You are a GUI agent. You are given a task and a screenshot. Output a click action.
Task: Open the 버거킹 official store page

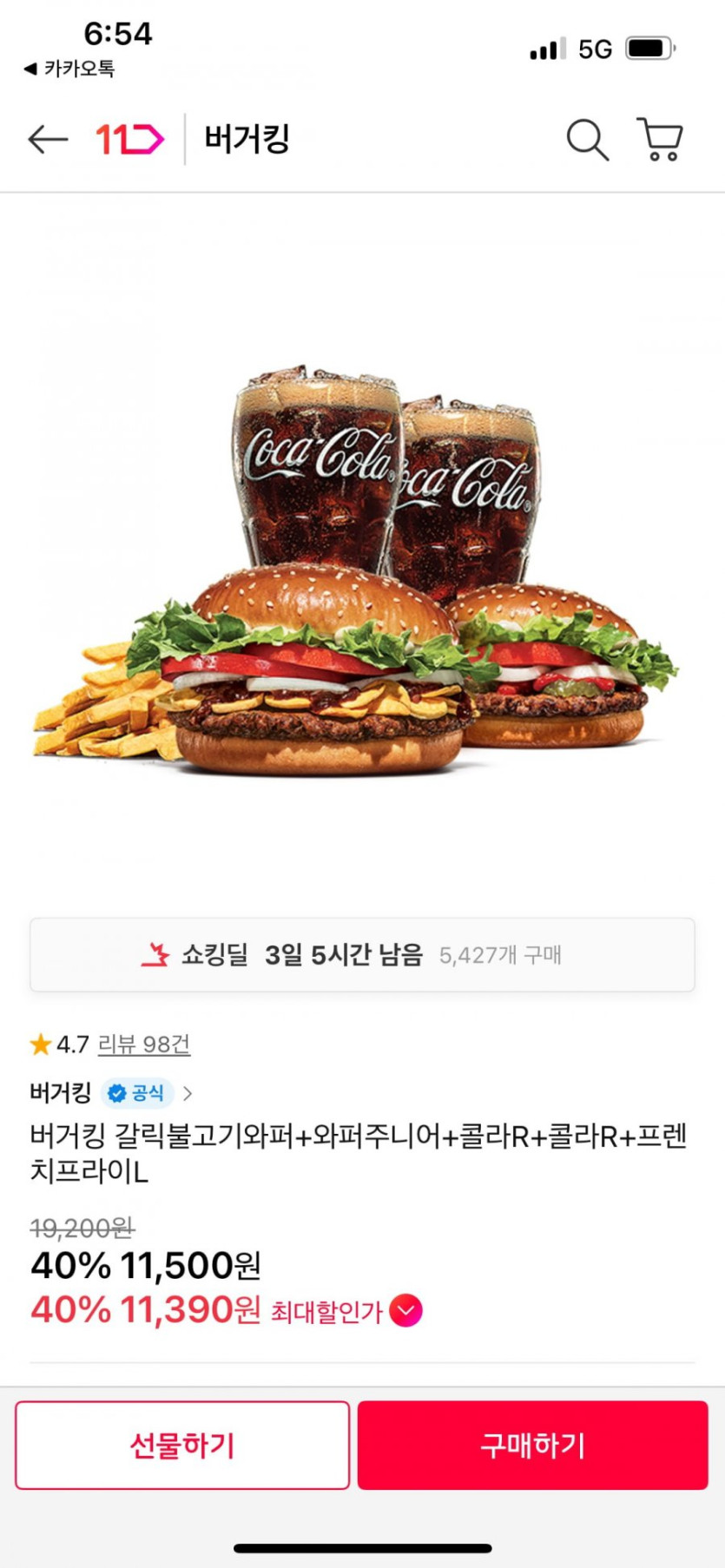[x=111, y=1093]
